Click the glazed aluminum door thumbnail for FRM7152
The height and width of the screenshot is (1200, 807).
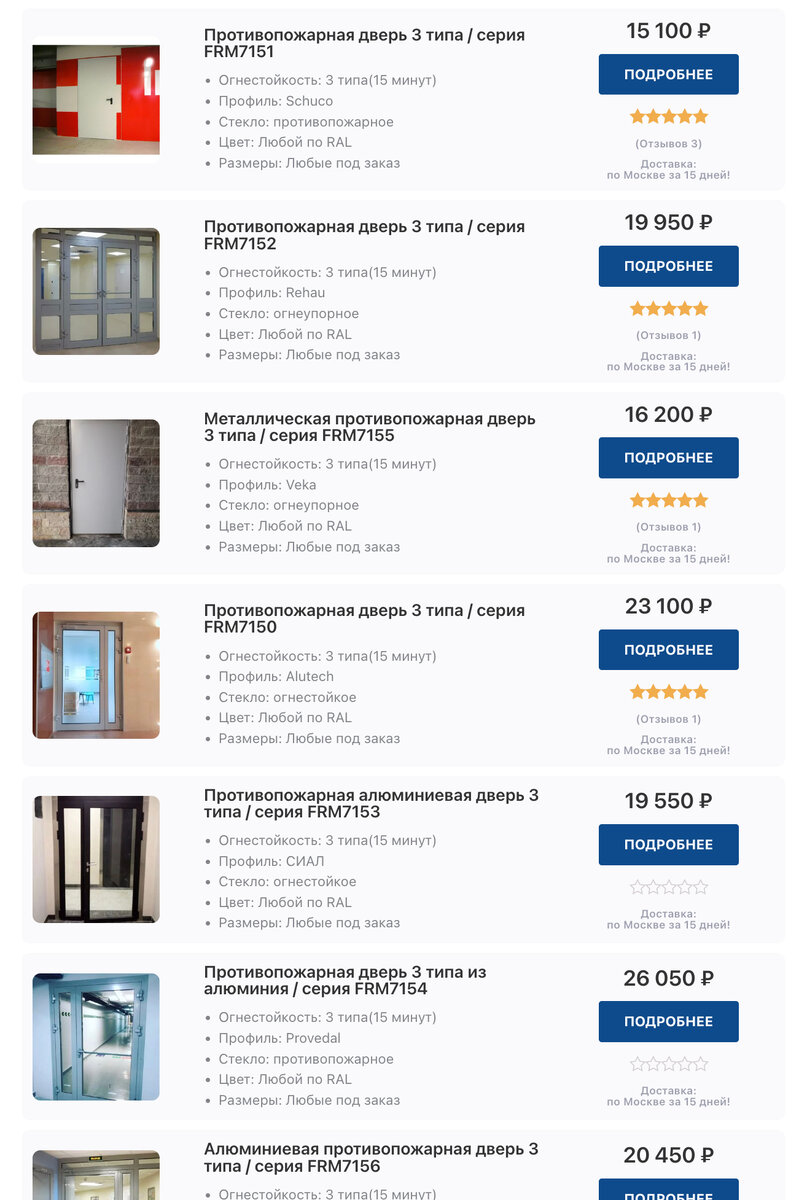[96, 290]
